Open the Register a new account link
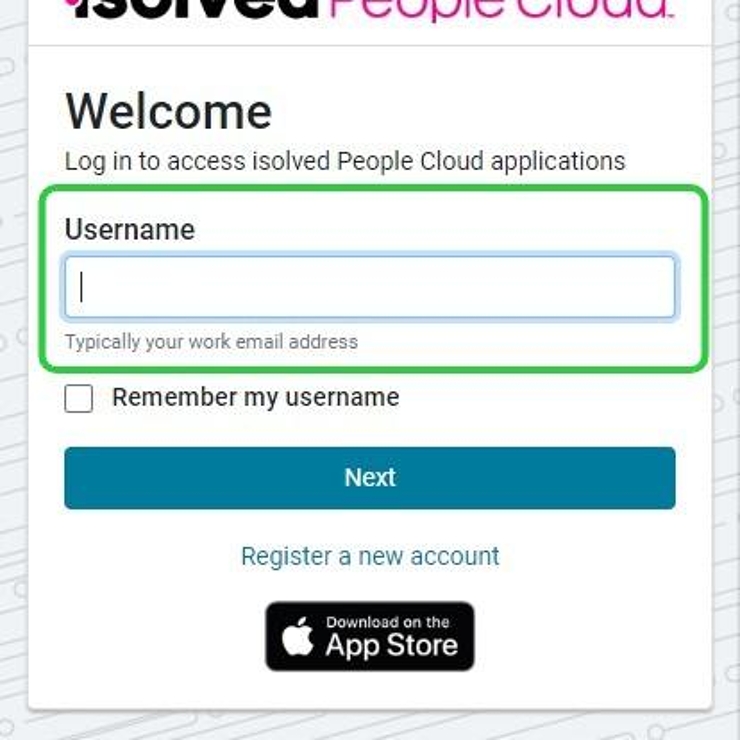Image resolution: width=740 pixels, height=740 pixels. (370, 556)
